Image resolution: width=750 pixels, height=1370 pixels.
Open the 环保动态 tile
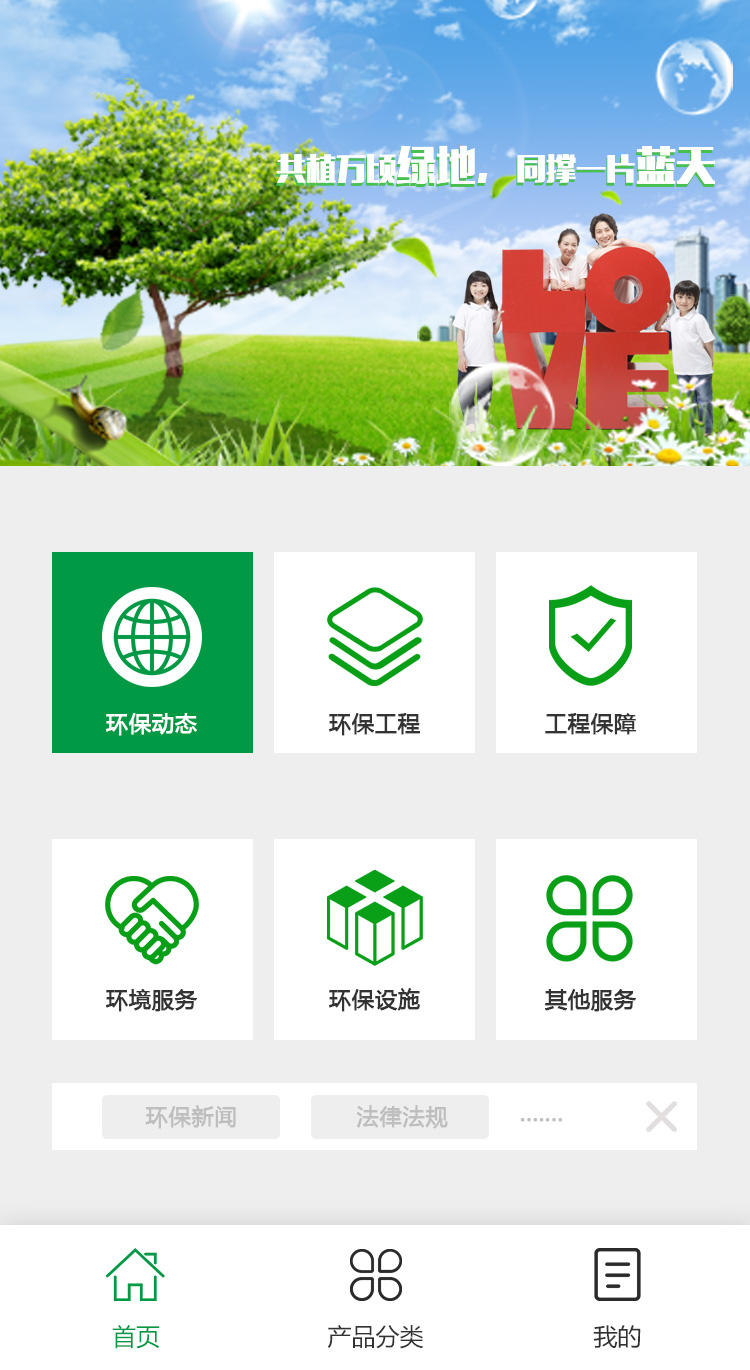coord(152,652)
